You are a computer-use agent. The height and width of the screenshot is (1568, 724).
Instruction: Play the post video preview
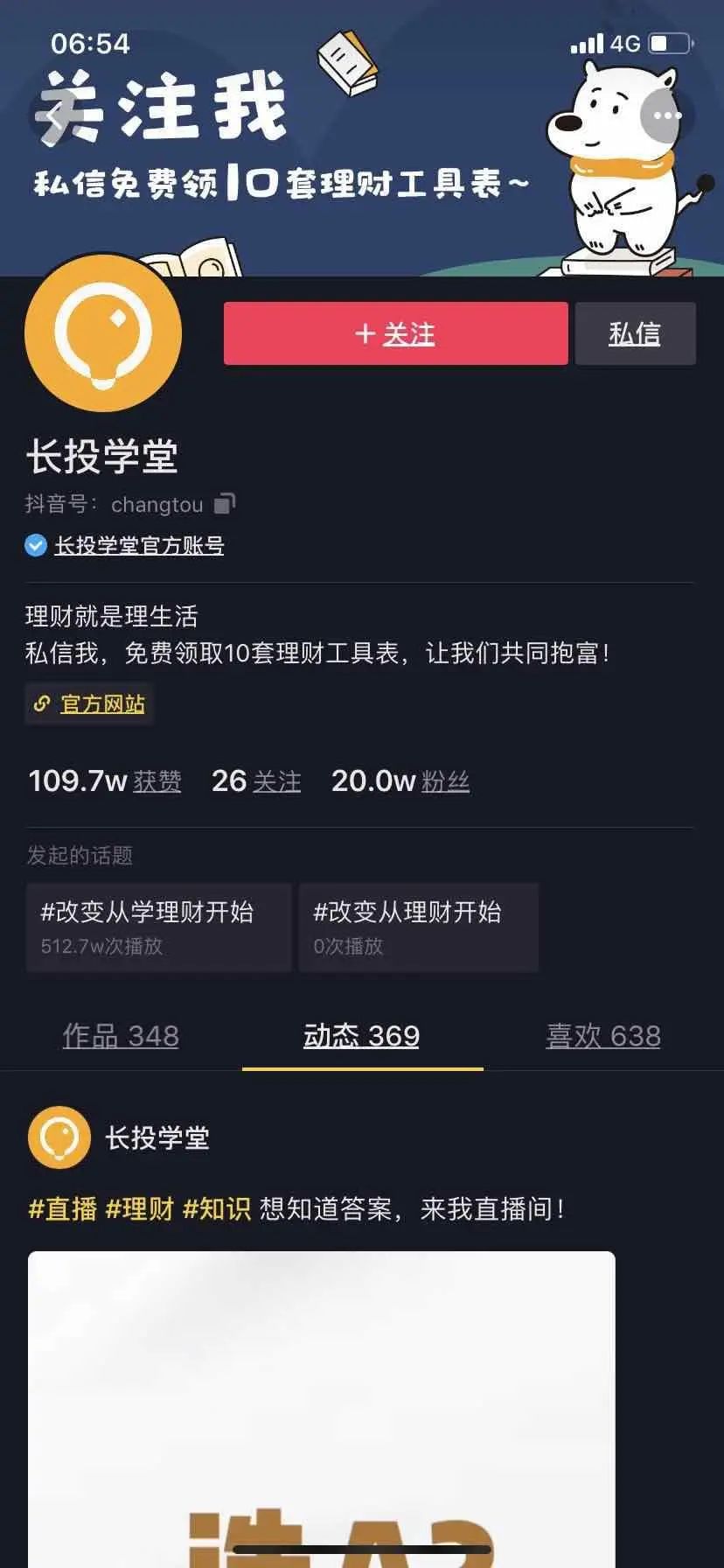click(x=322, y=1409)
